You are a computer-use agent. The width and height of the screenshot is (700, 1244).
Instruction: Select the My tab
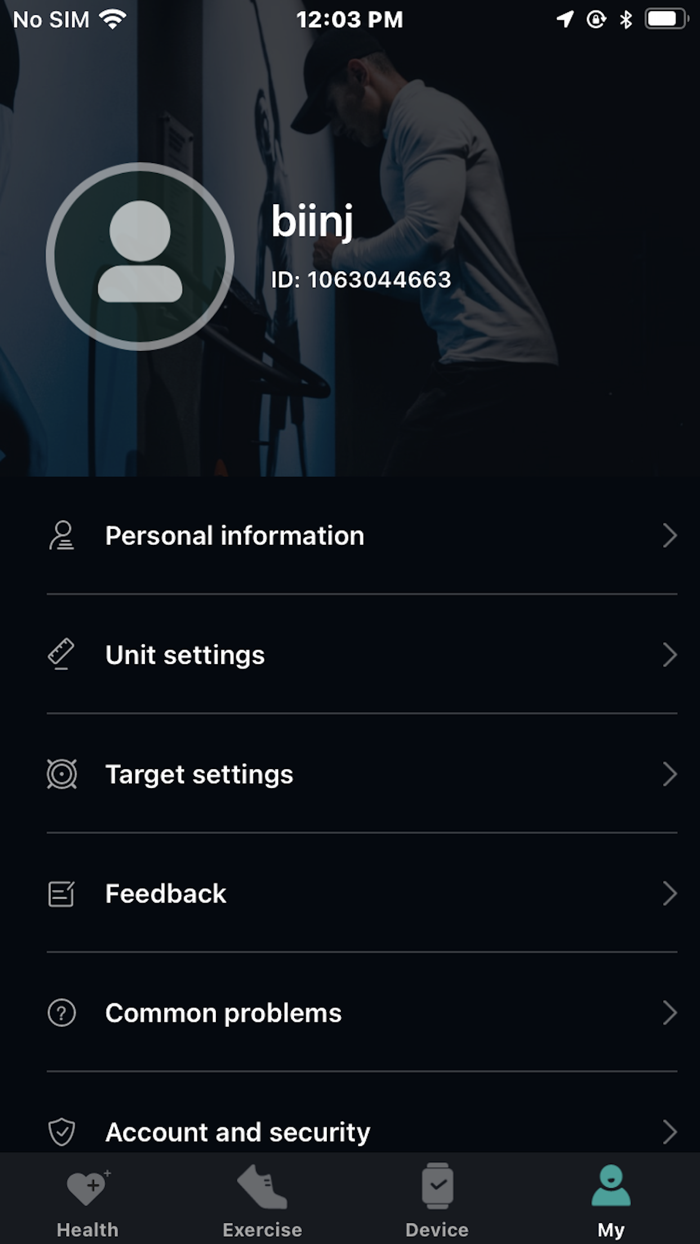pos(611,1200)
